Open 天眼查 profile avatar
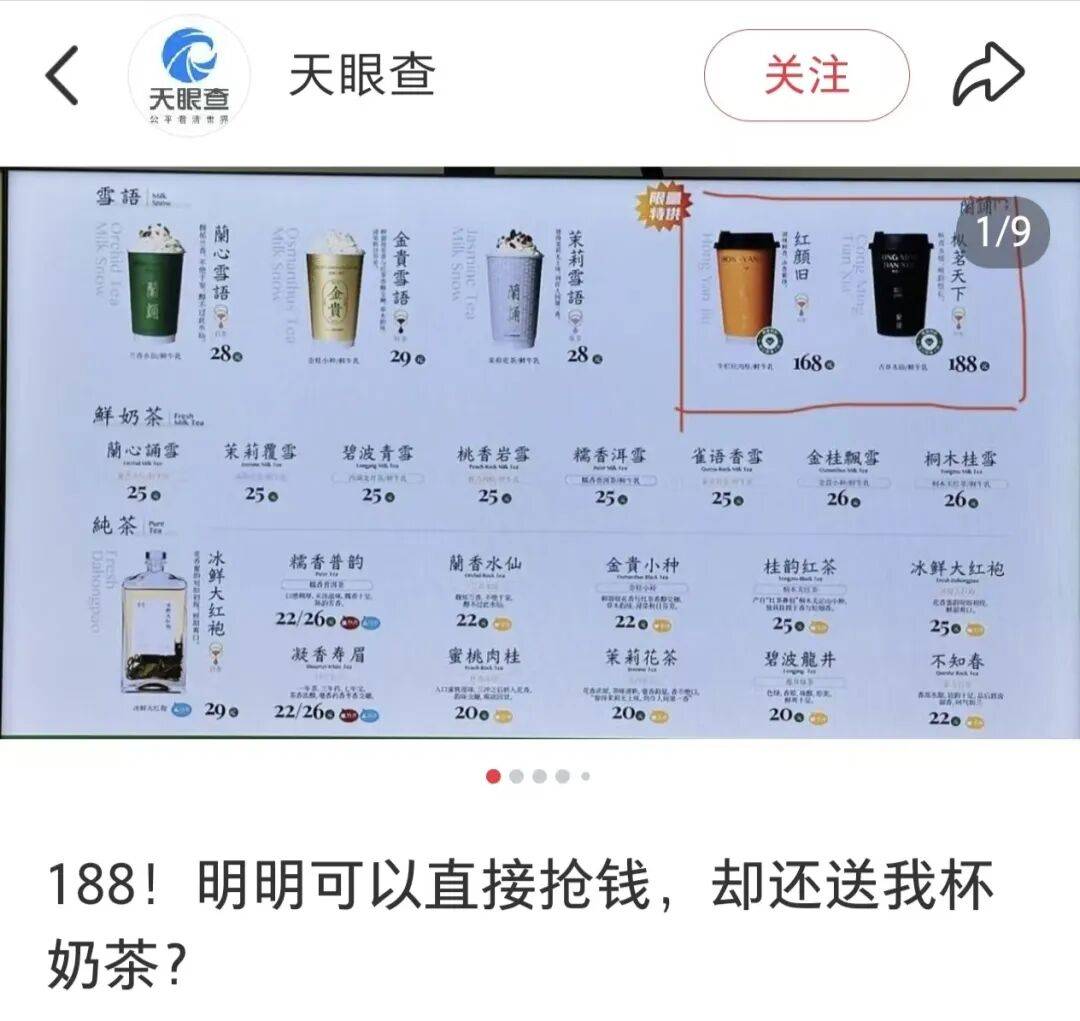 tap(189, 76)
